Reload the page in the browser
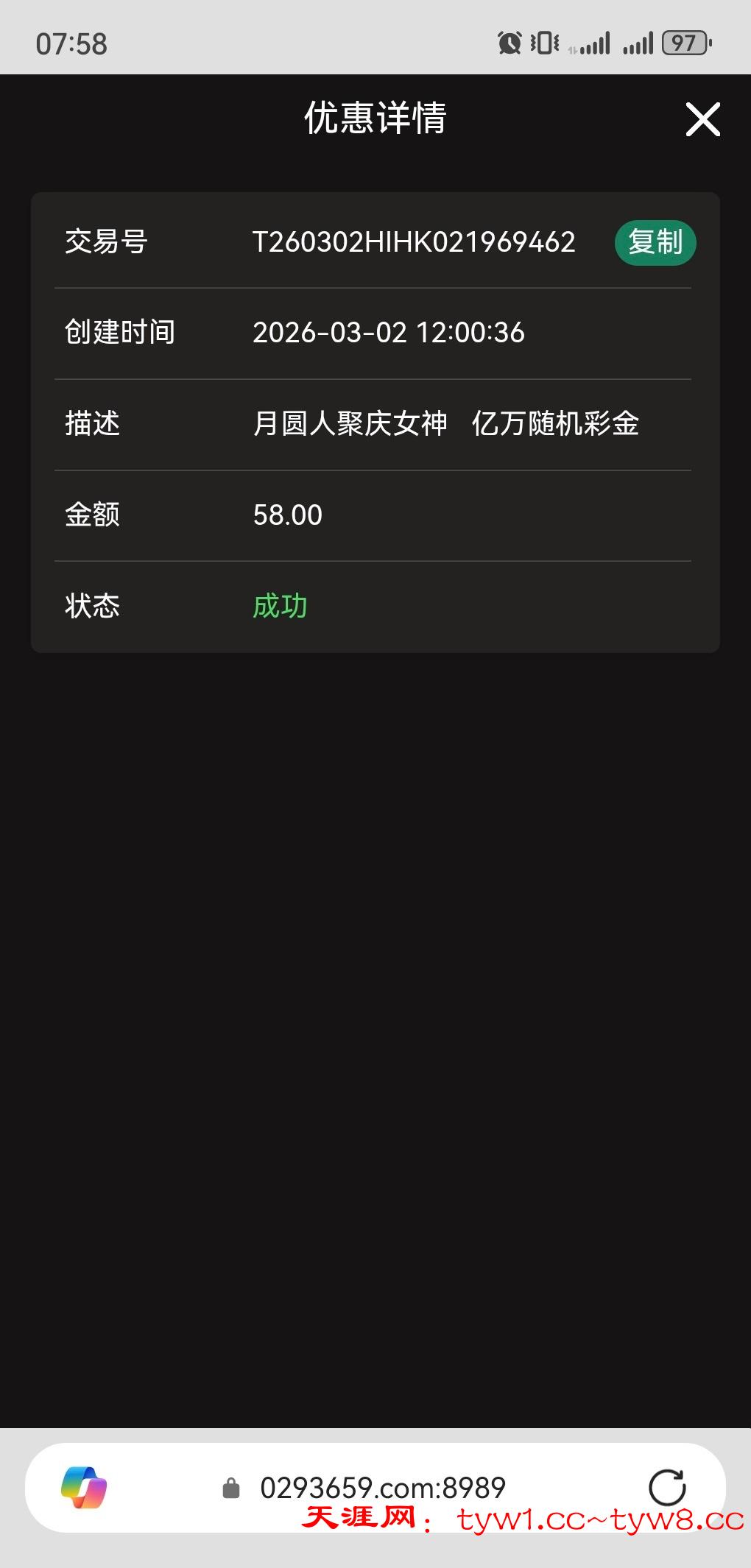This screenshot has width=751, height=1568. point(667,1487)
